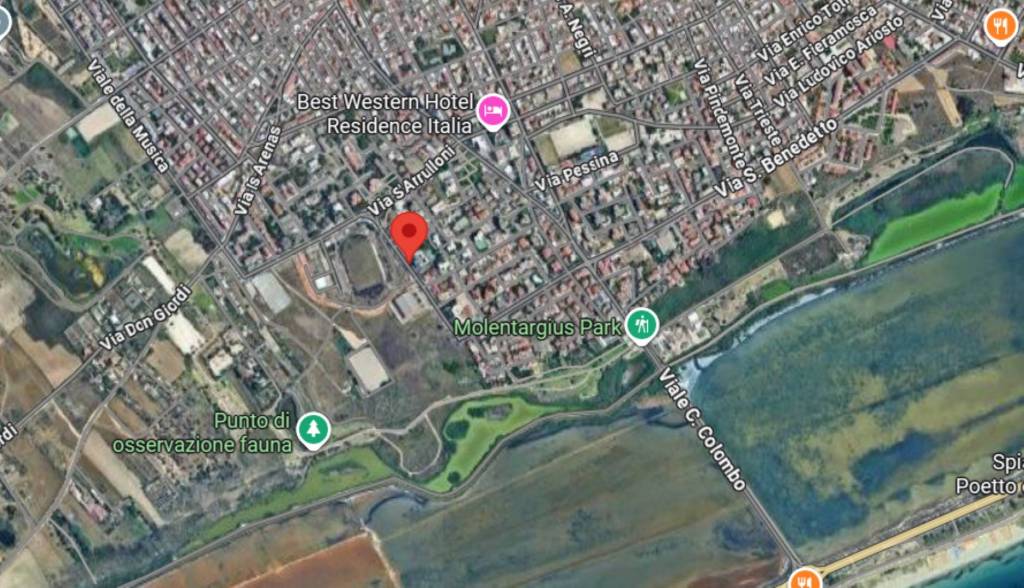Tap the red dropped location pin
Image resolution: width=1024 pixels, height=588 pixels.
pyautogui.click(x=408, y=232)
